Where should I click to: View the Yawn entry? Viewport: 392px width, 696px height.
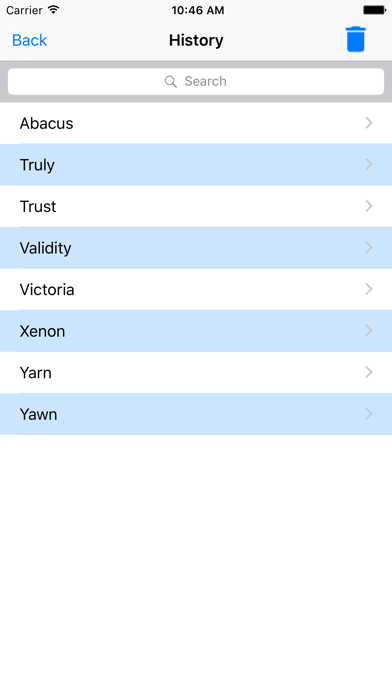[196, 414]
